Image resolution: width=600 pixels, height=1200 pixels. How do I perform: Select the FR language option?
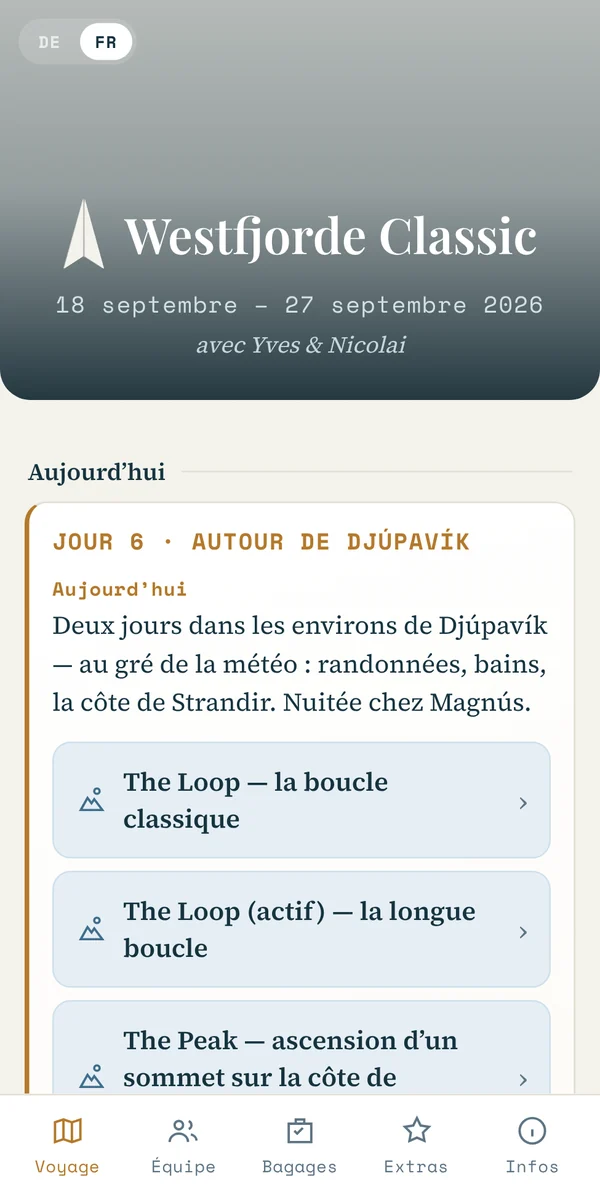tap(105, 42)
